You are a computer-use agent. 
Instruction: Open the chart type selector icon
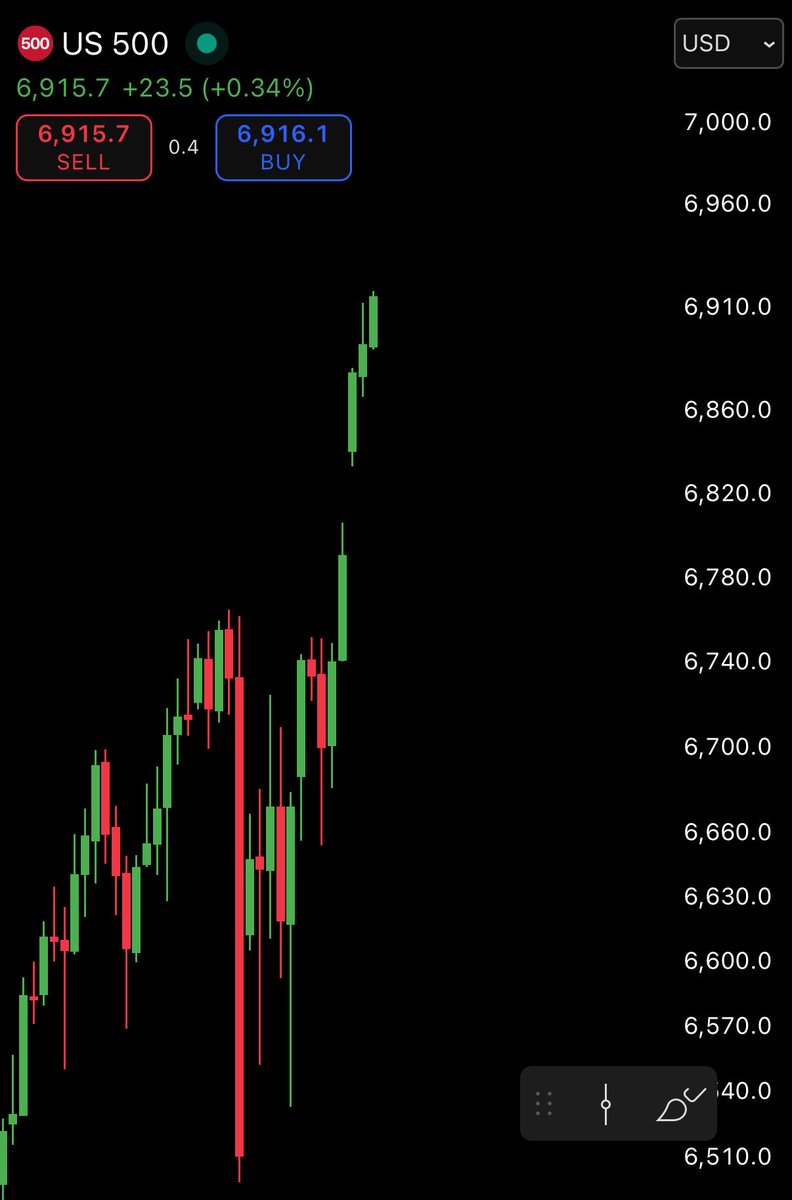(606, 1104)
